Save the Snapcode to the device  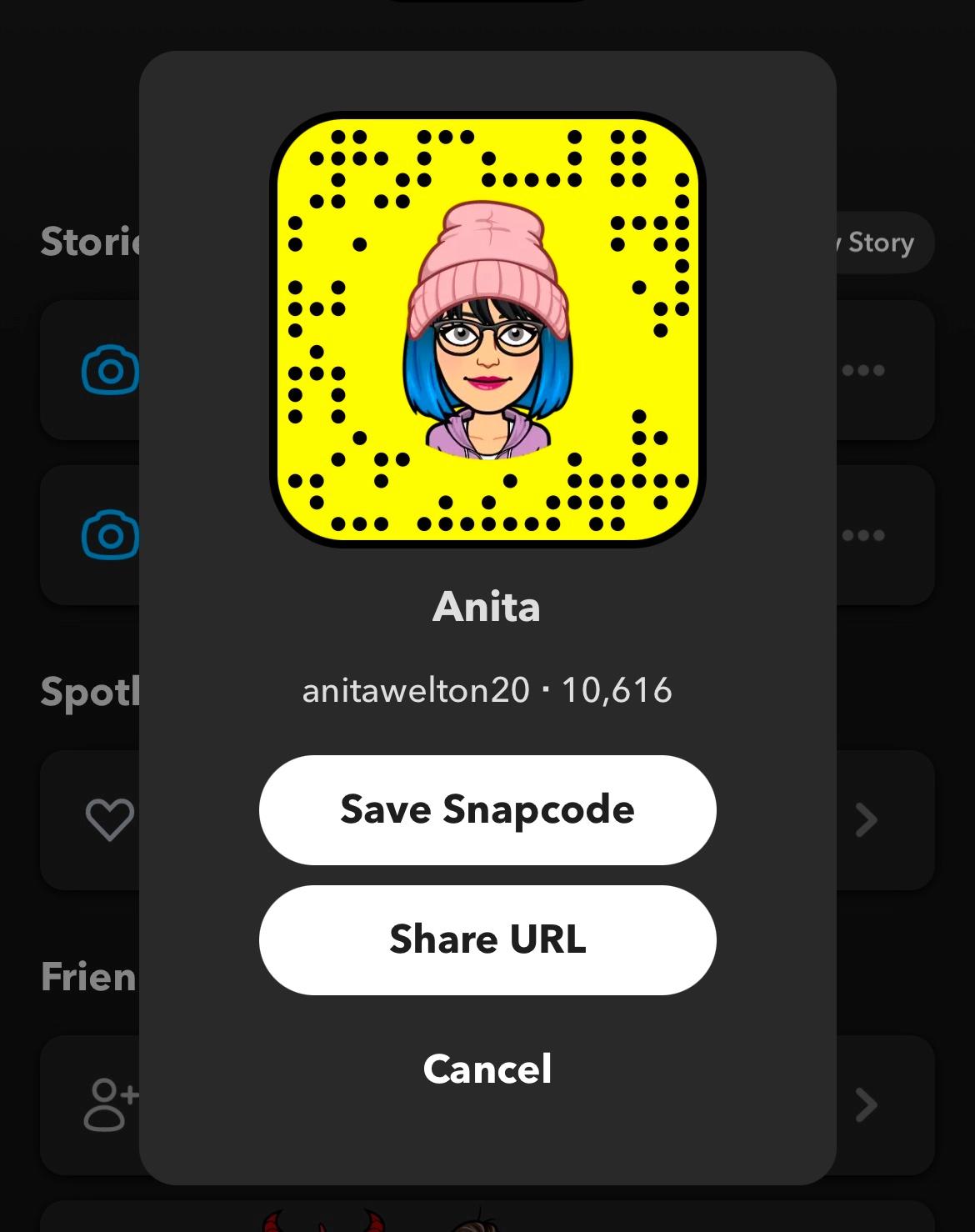pos(487,809)
